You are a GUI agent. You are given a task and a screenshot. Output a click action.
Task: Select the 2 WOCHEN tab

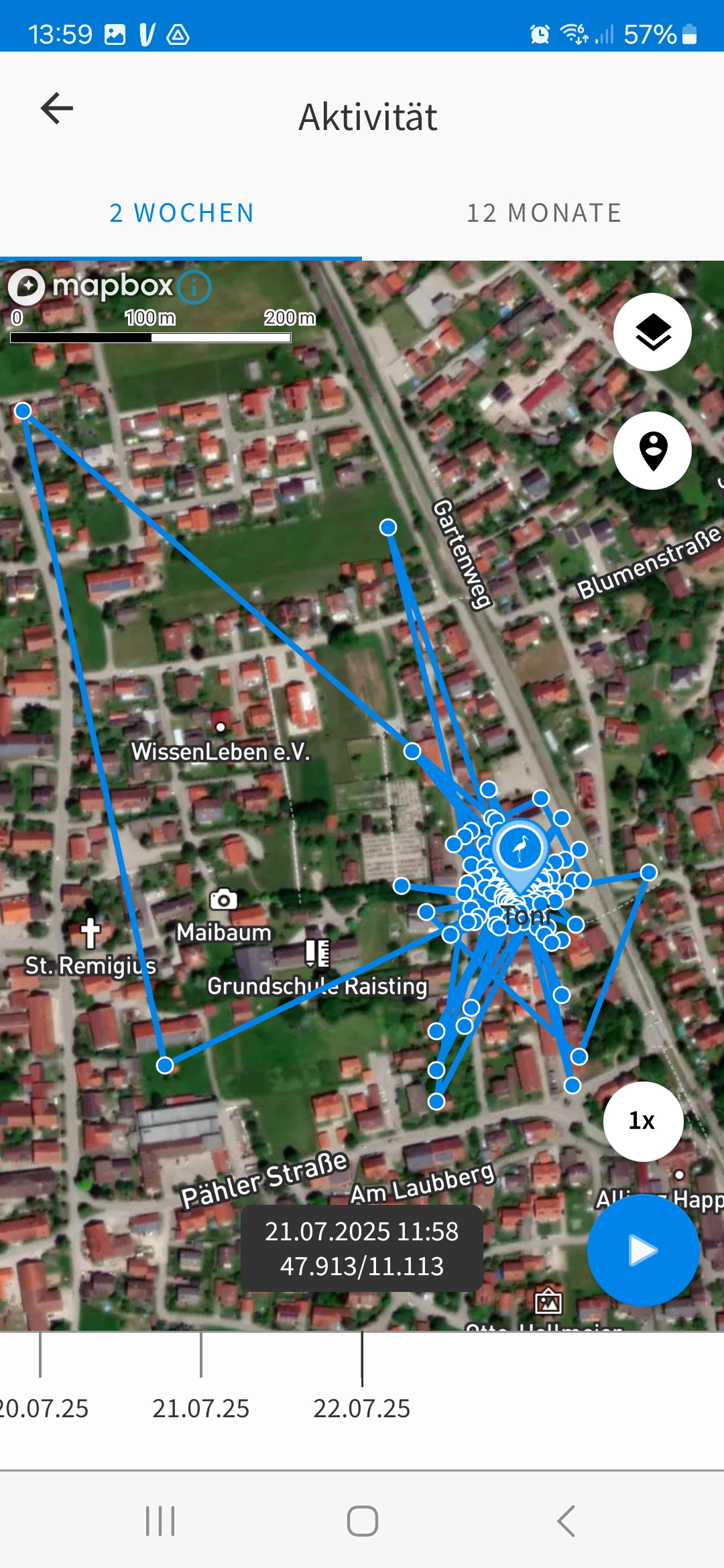pyautogui.click(x=181, y=213)
